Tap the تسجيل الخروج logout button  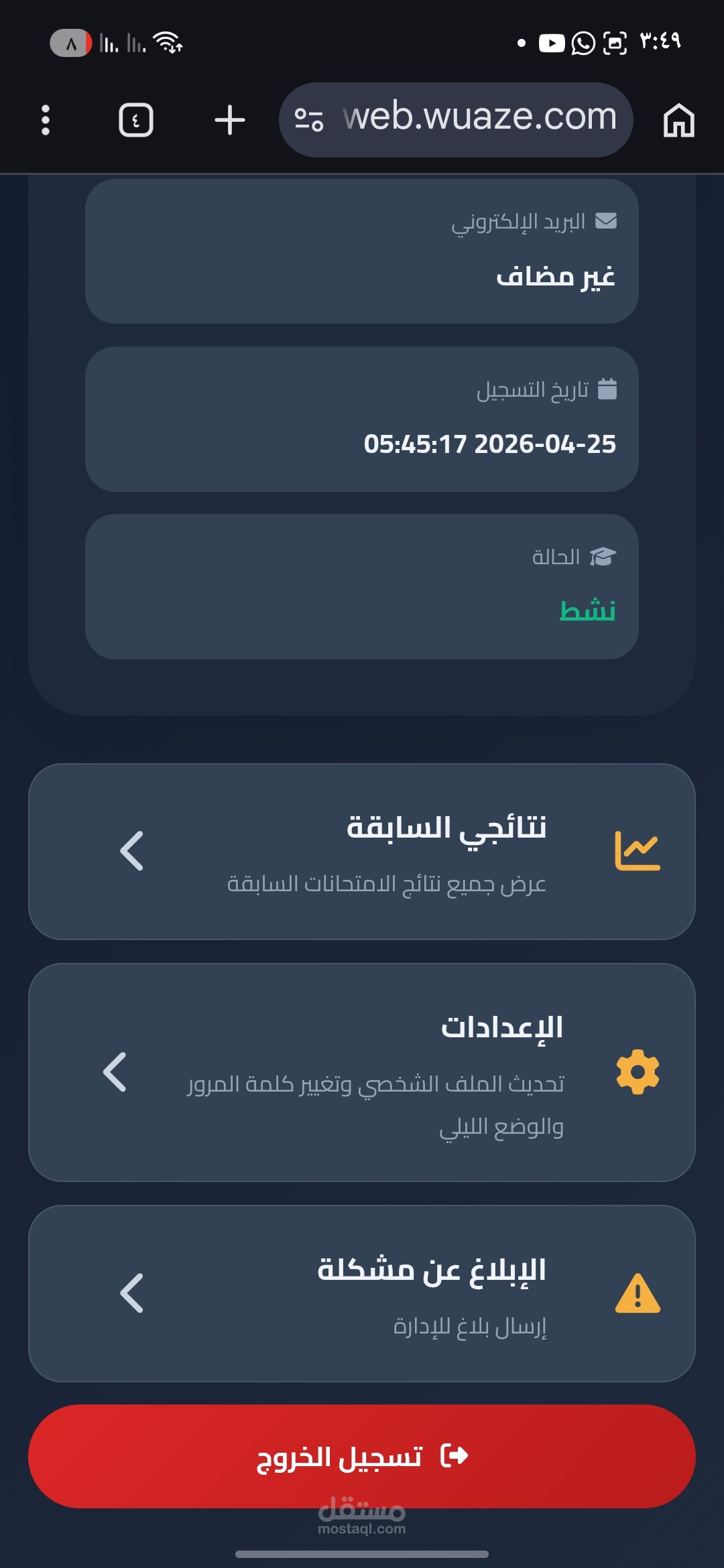click(362, 1456)
